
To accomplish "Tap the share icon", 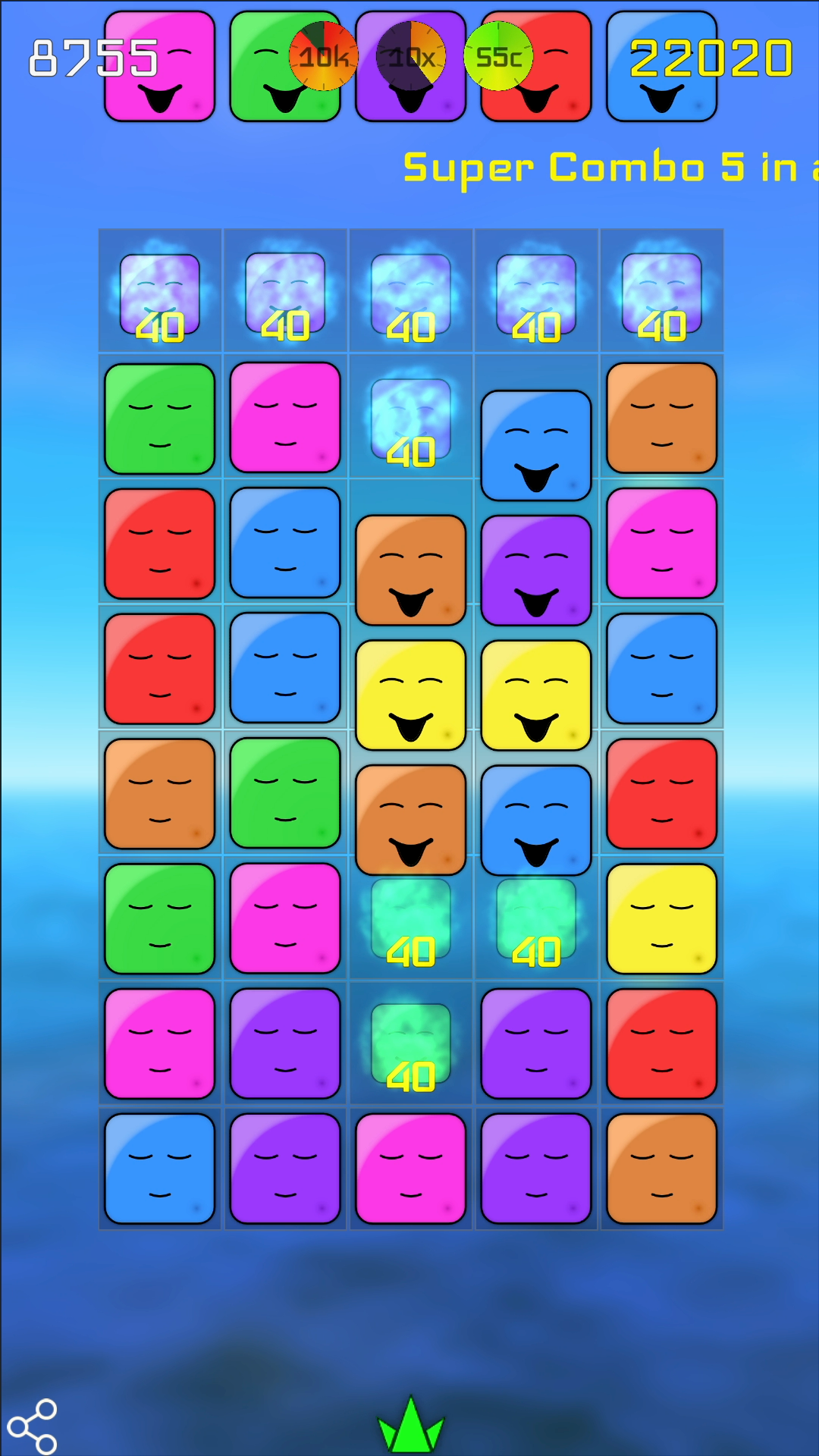I will [x=32, y=1426].
